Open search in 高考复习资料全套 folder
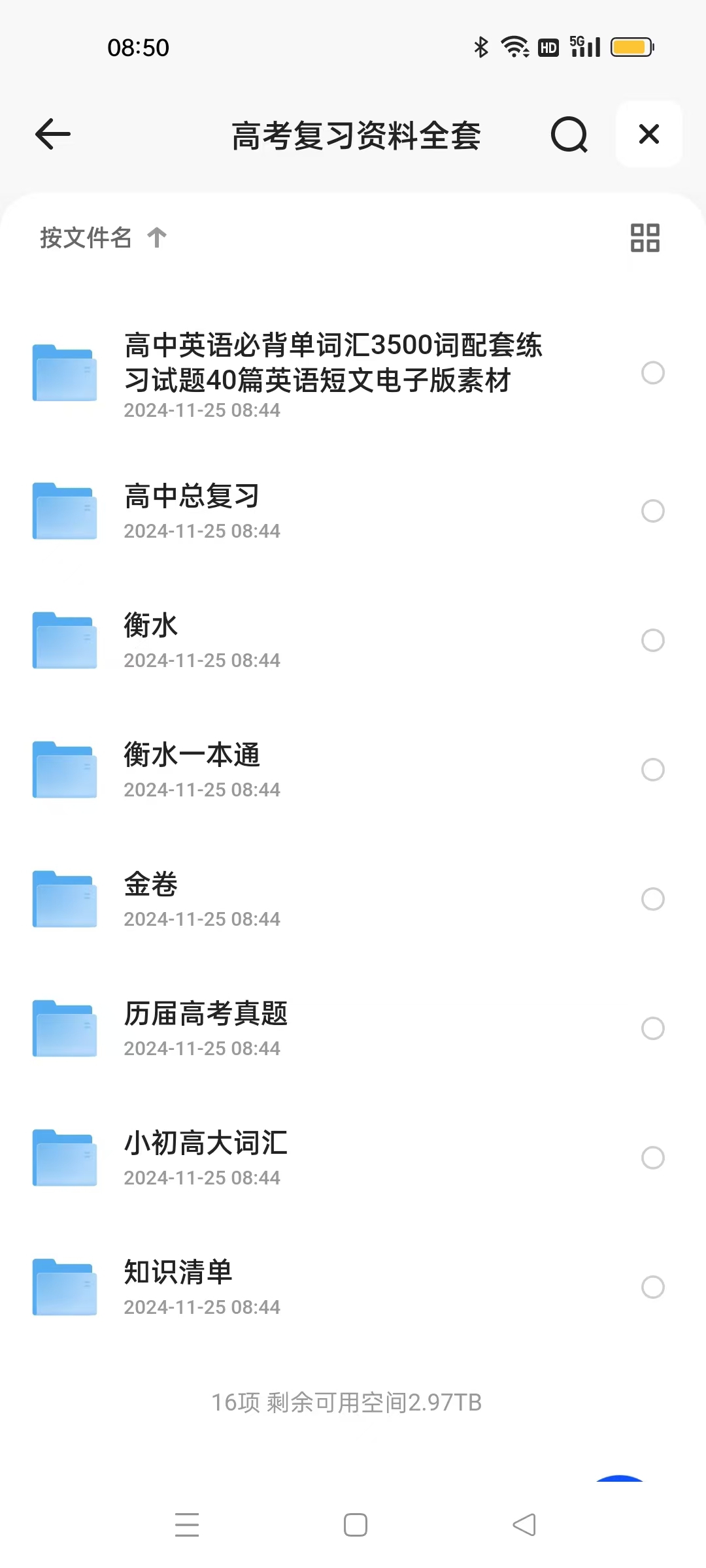Viewport: 706px width, 1568px height. pyautogui.click(x=569, y=135)
